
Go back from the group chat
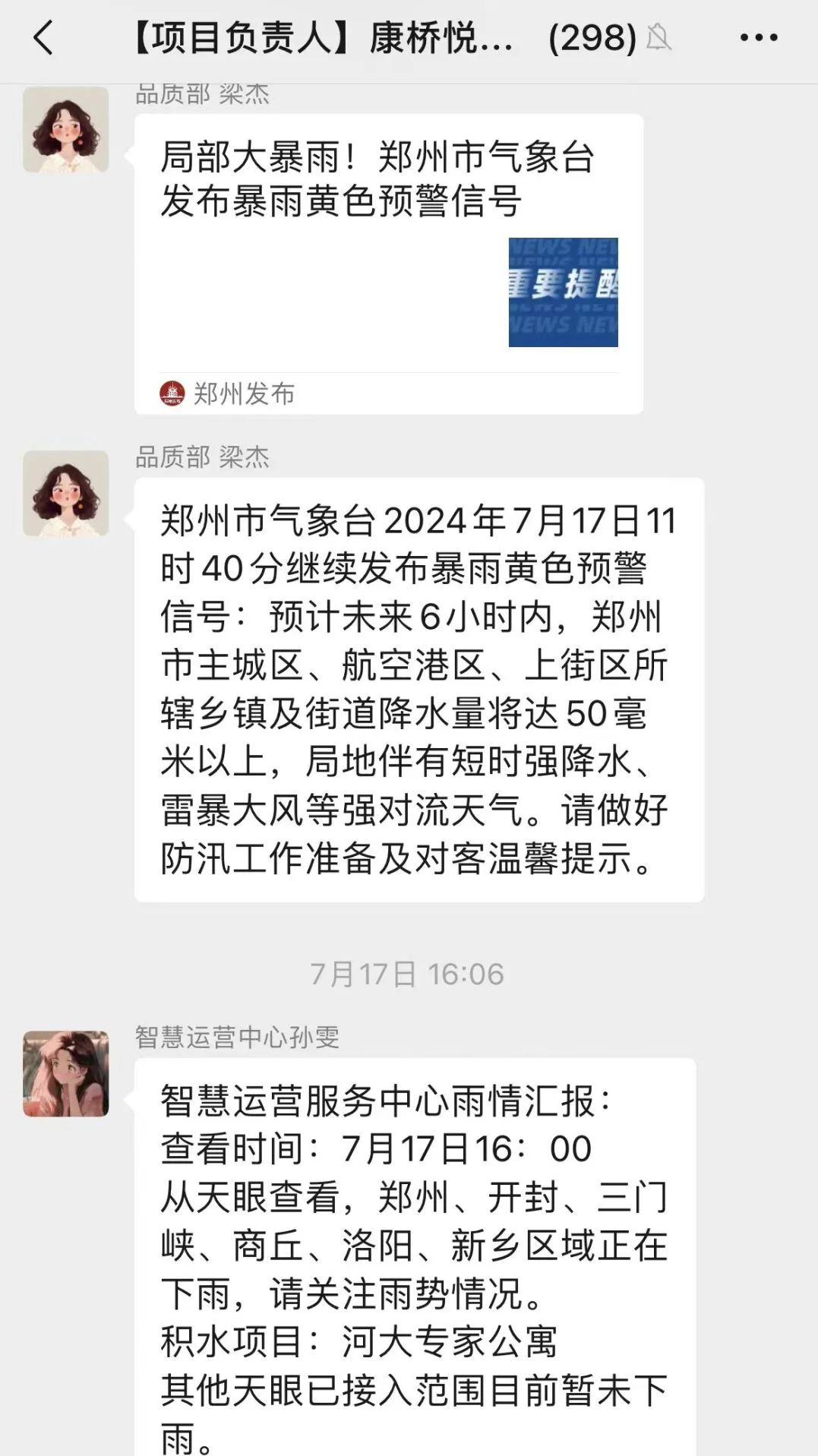point(43,38)
